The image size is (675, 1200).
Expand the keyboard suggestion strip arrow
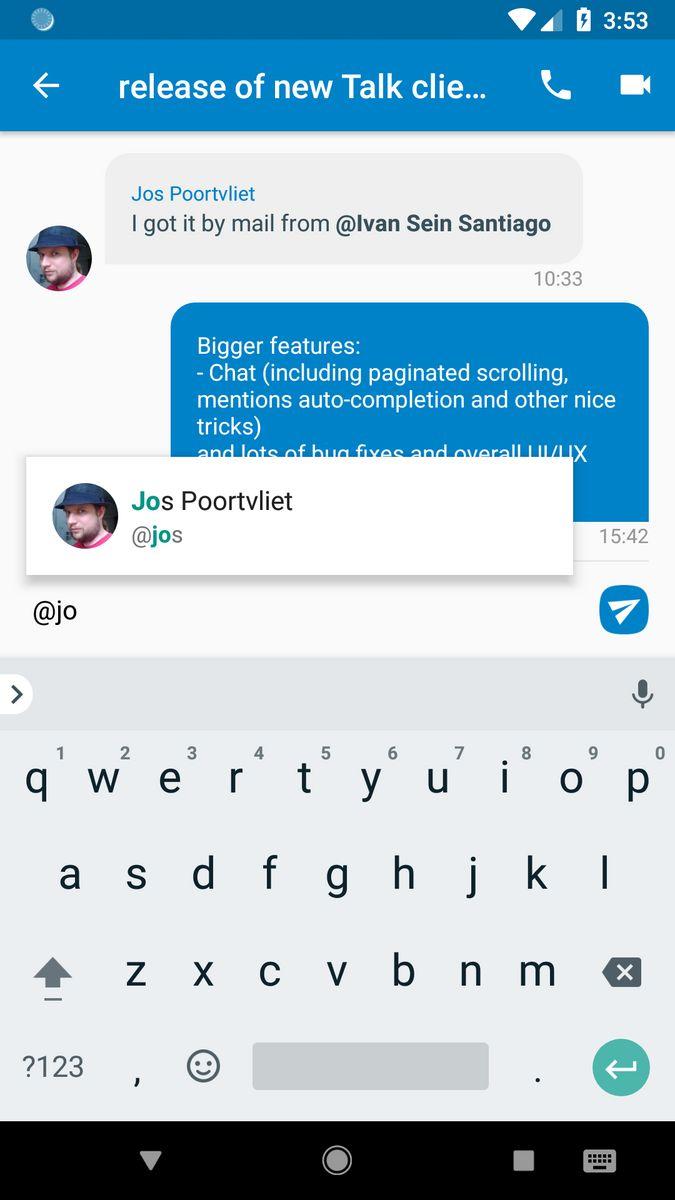16,693
